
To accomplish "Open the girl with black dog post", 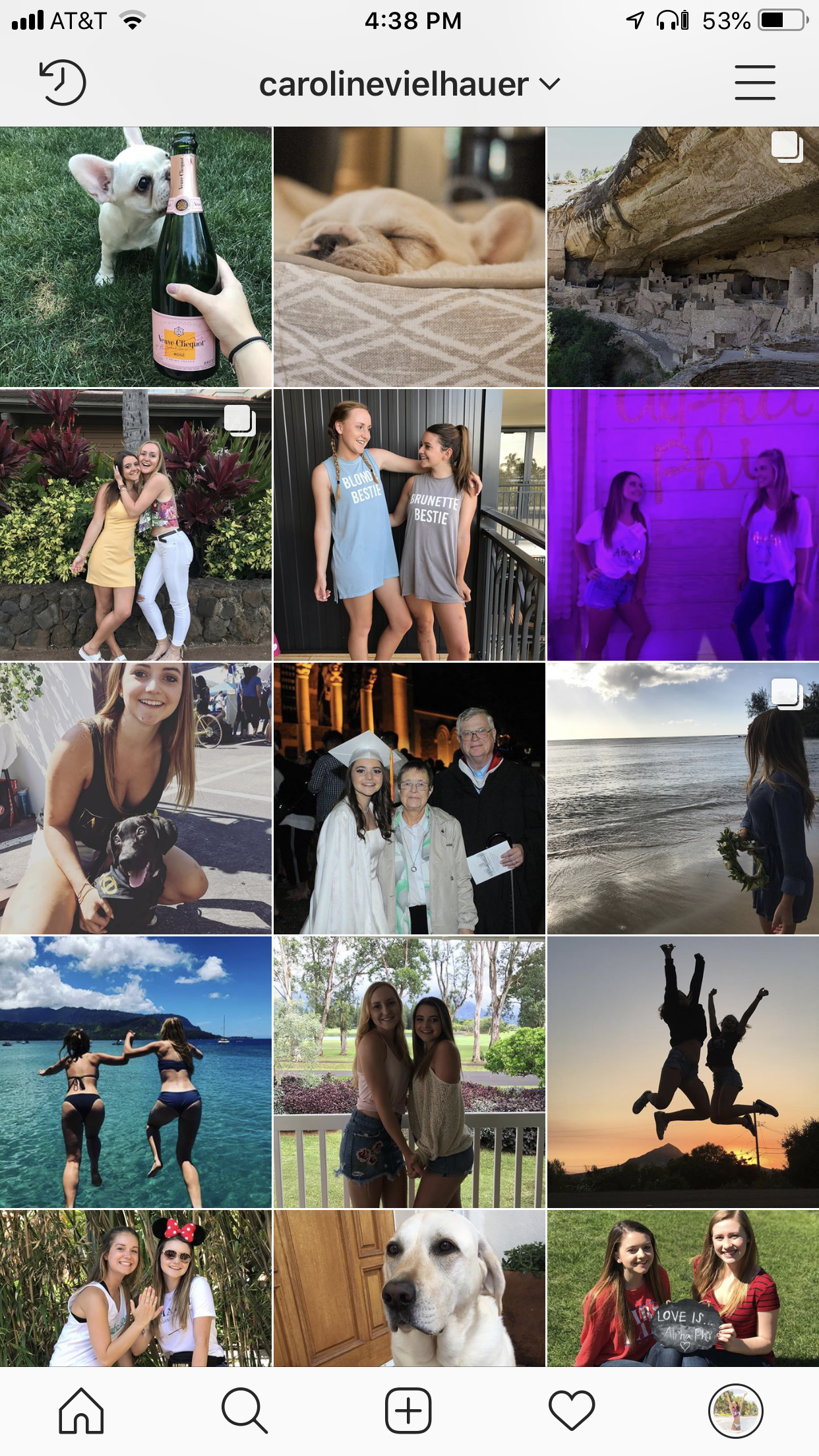I will tap(136, 799).
